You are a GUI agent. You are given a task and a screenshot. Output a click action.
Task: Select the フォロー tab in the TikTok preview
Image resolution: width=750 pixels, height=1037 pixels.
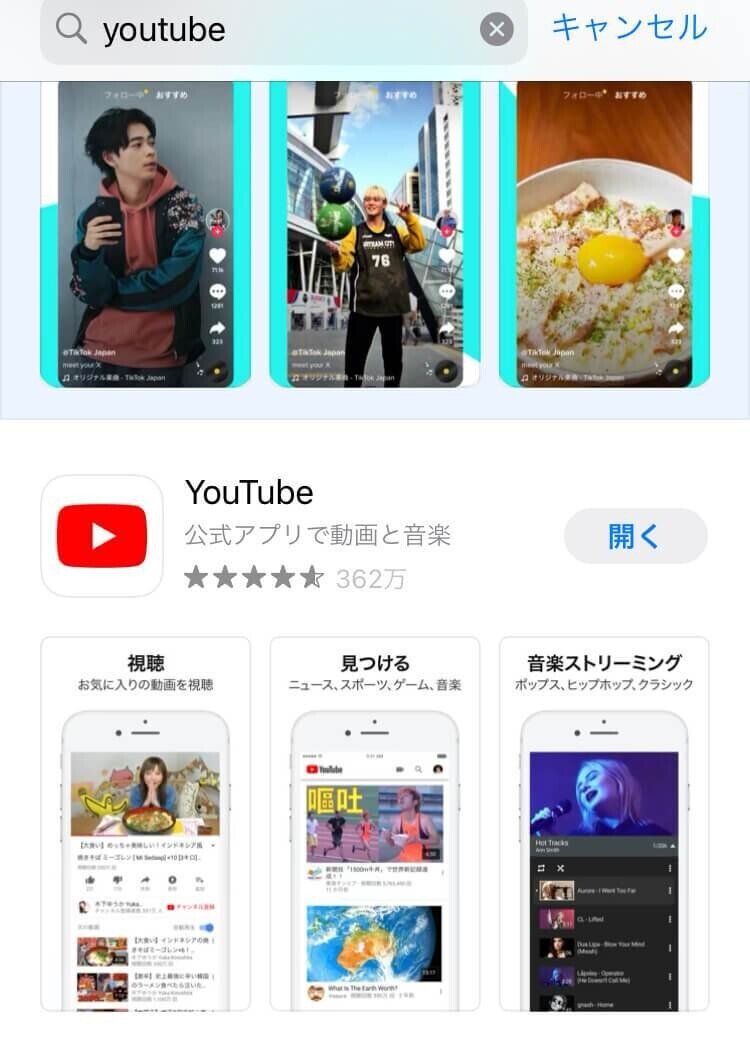(125, 94)
